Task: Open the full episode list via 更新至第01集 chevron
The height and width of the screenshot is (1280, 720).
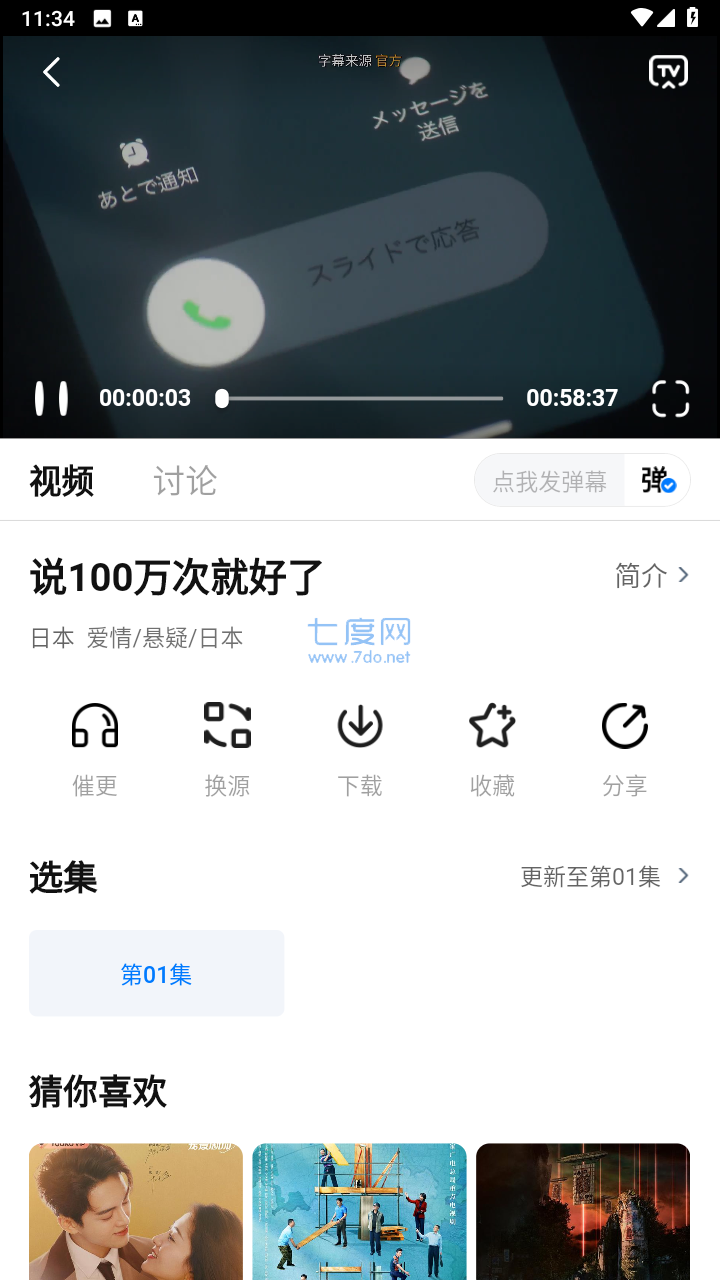Action: click(x=600, y=876)
